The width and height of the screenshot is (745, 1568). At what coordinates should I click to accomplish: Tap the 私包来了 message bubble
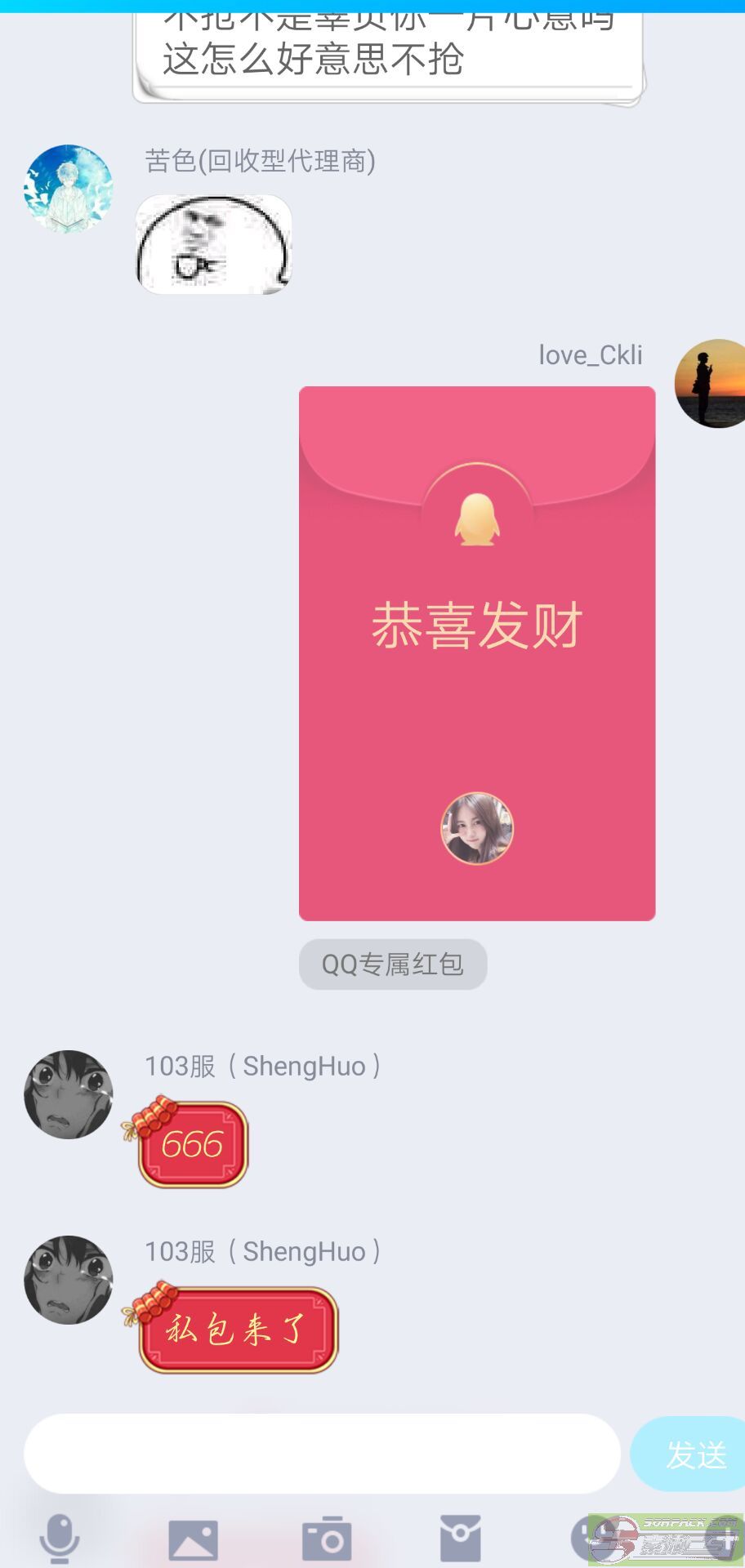click(x=237, y=1330)
